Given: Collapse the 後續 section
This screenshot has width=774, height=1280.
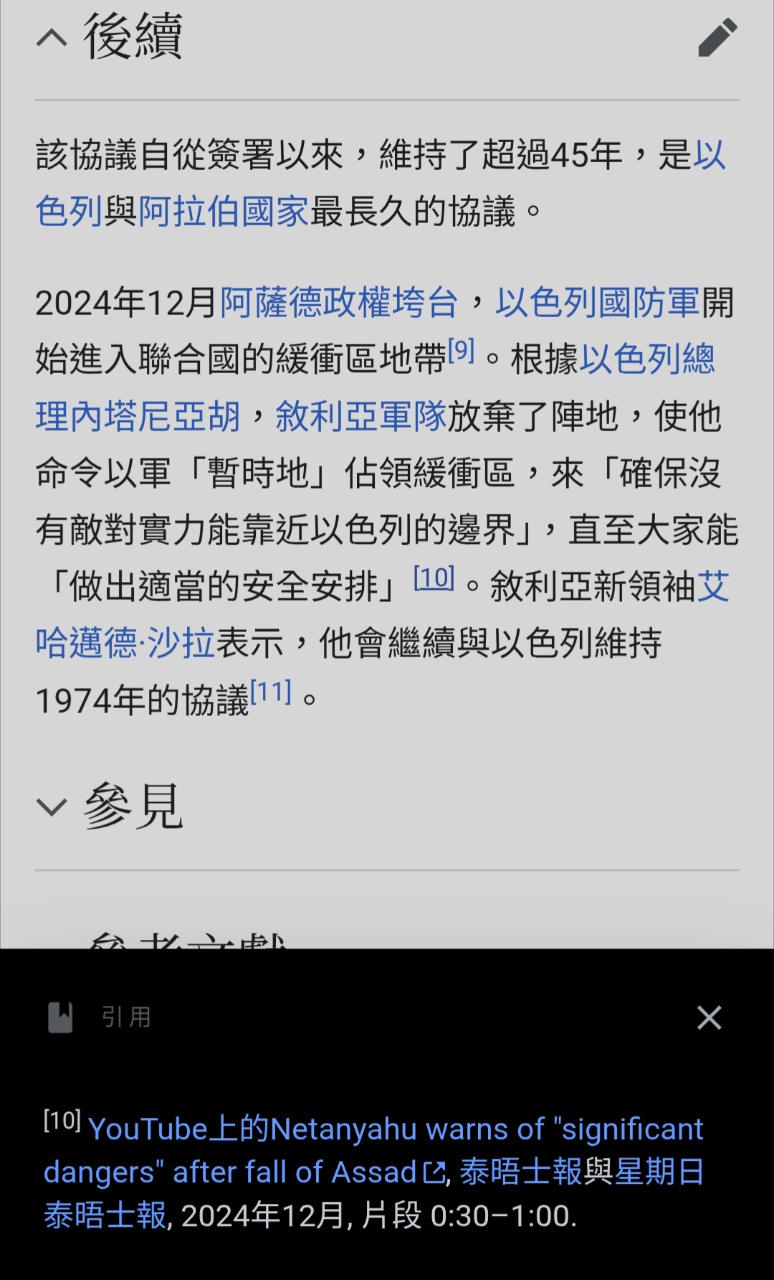Looking at the screenshot, I should click(52, 38).
